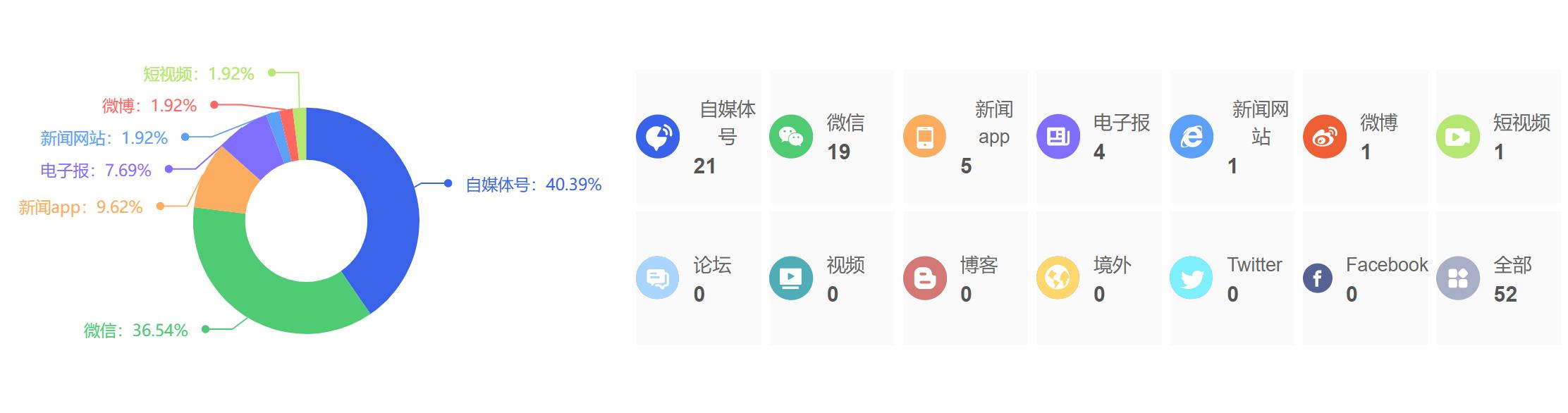Viewport: 1568px width, 413px height.
Task: Open the 新闻网站 tile
Action: pyautogui.click(x=1231, y=136)
